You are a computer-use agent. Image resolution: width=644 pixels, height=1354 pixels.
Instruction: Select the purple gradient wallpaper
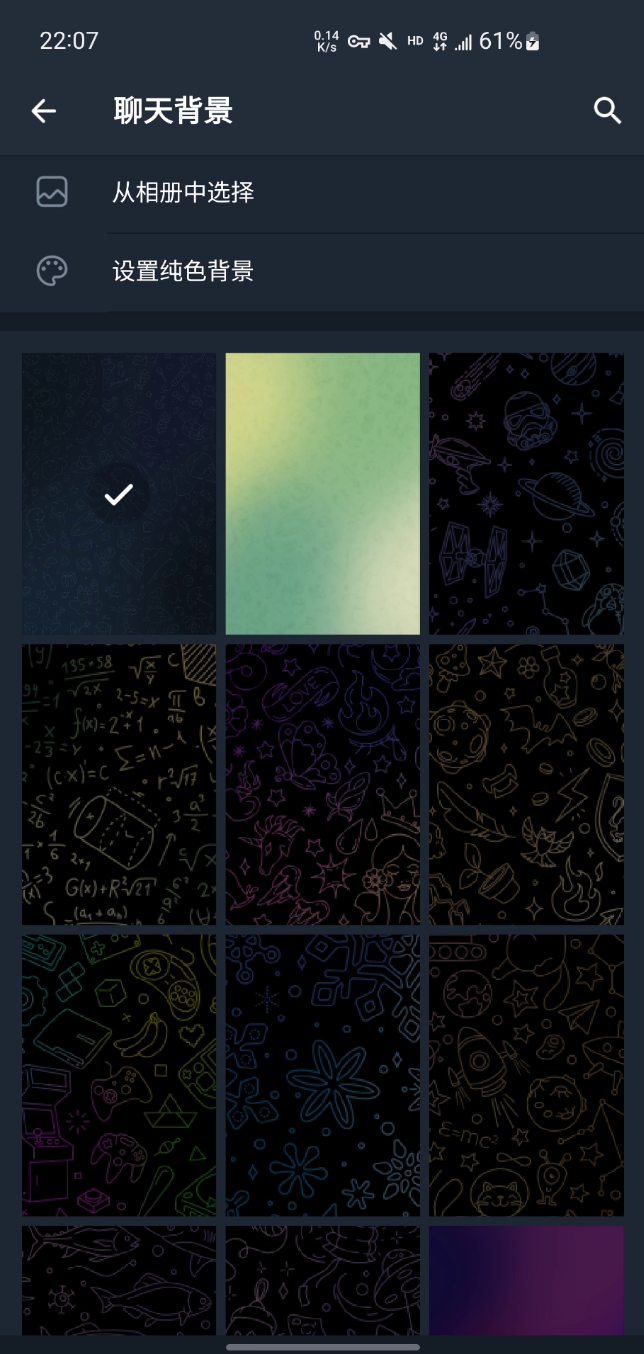pos(526,1280)
